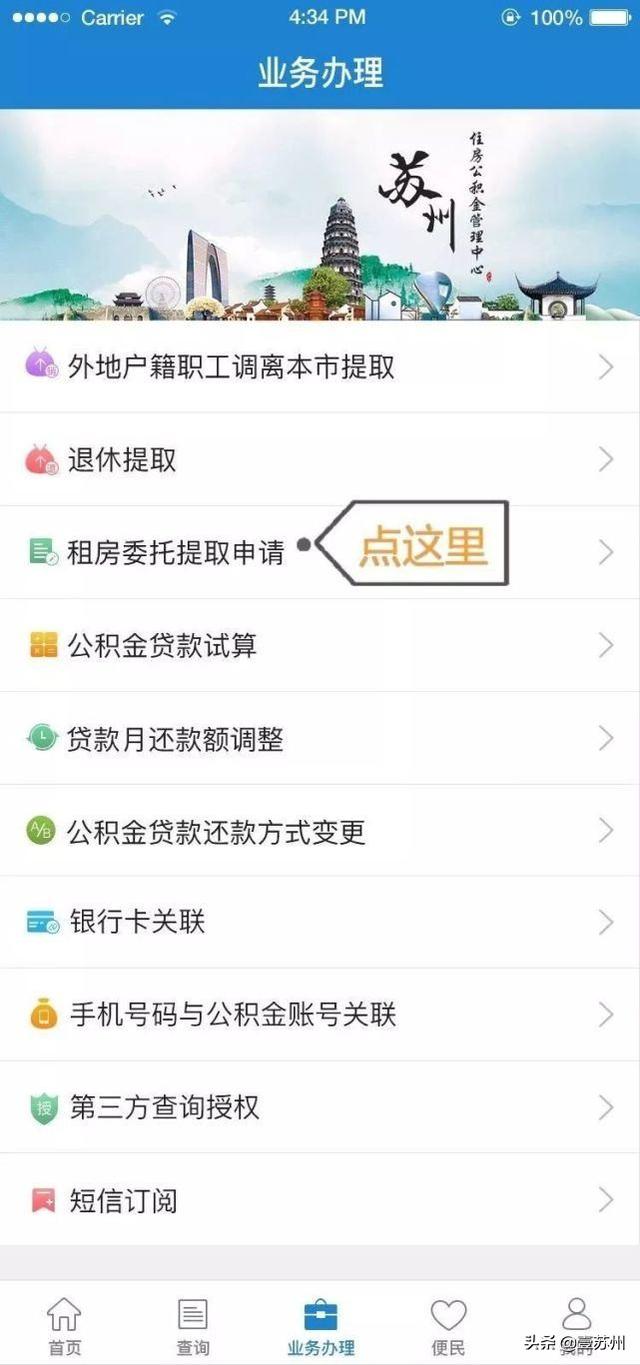Open 公积金贷款还款方式变更
640x1365 pixels.
coord(320,830)
